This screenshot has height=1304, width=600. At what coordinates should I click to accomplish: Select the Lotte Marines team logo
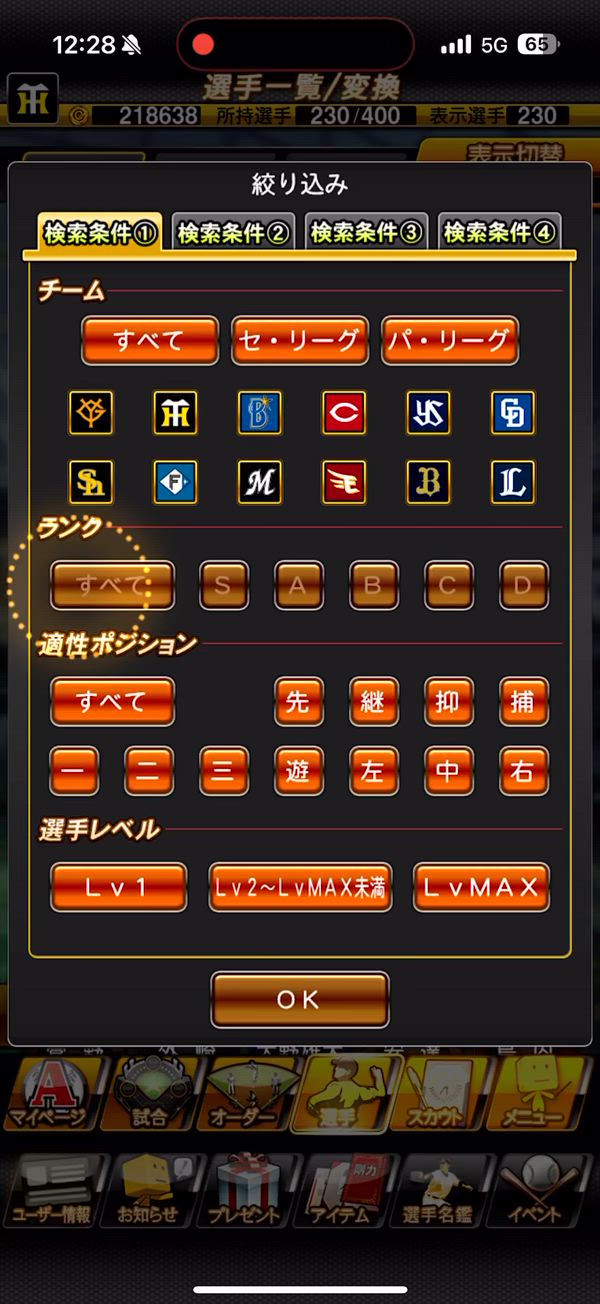[259, 482]
